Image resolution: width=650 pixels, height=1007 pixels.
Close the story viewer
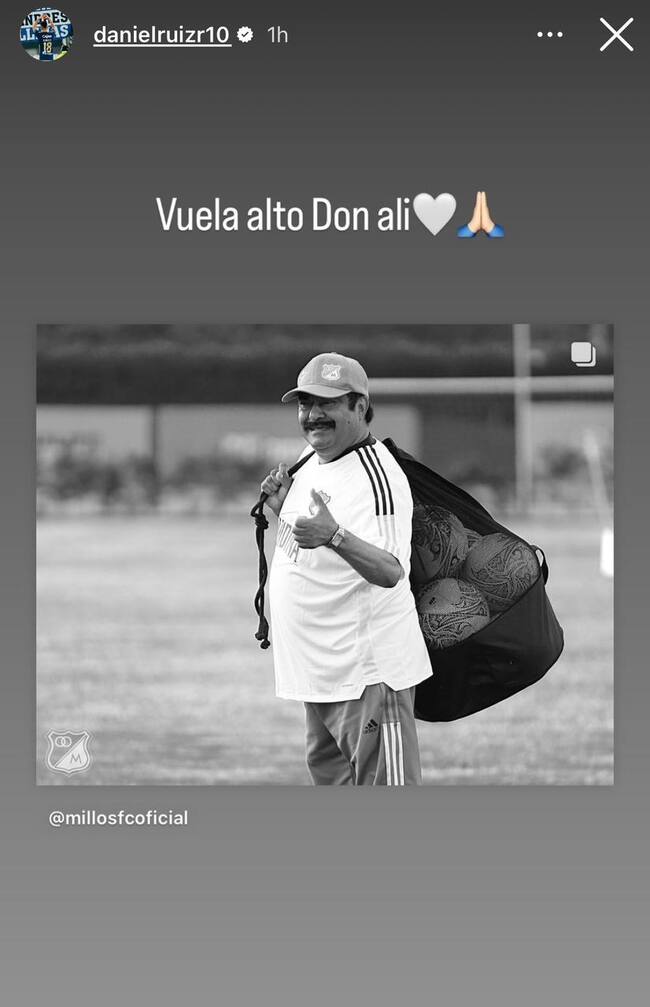pyautogui.click(x=616, y=35)
